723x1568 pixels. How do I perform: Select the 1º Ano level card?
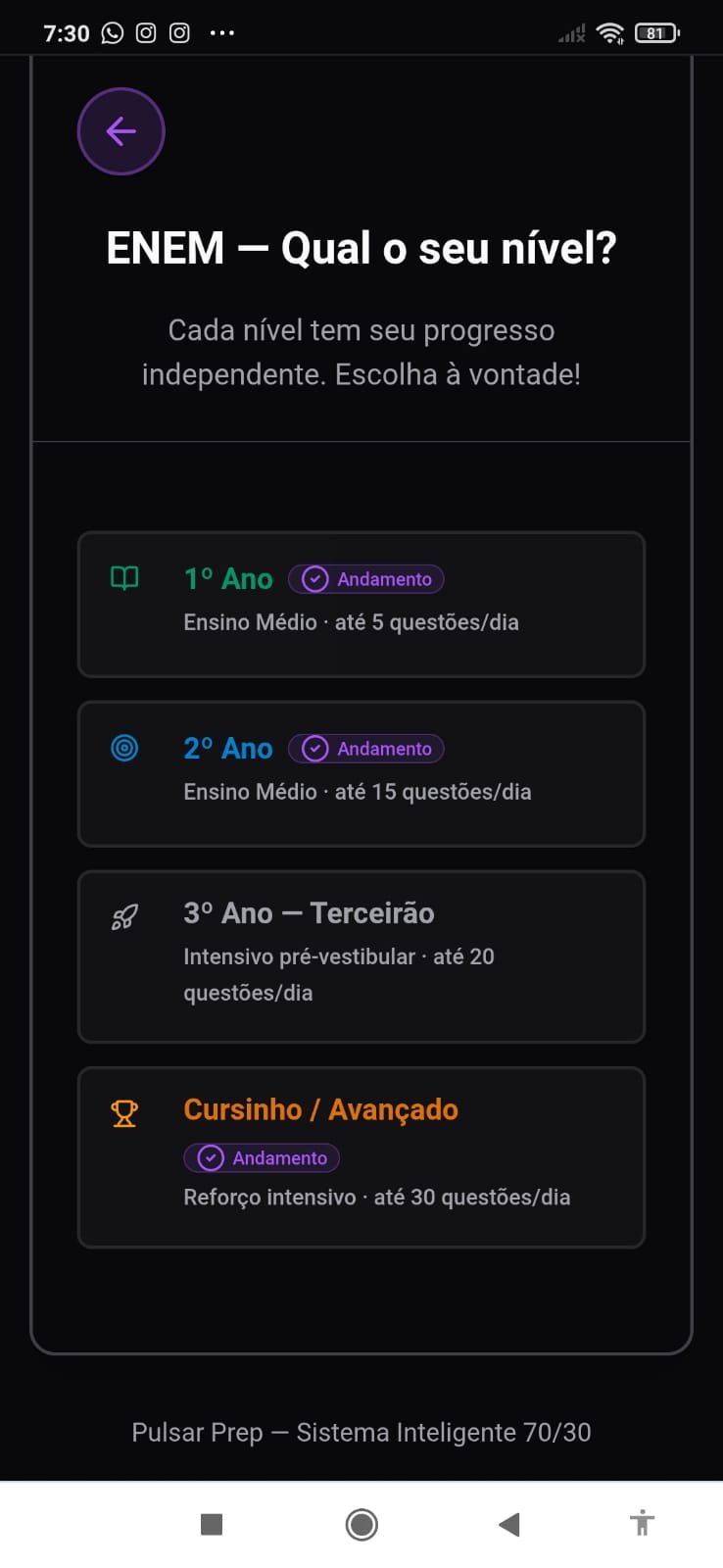[x=361, y=605]
